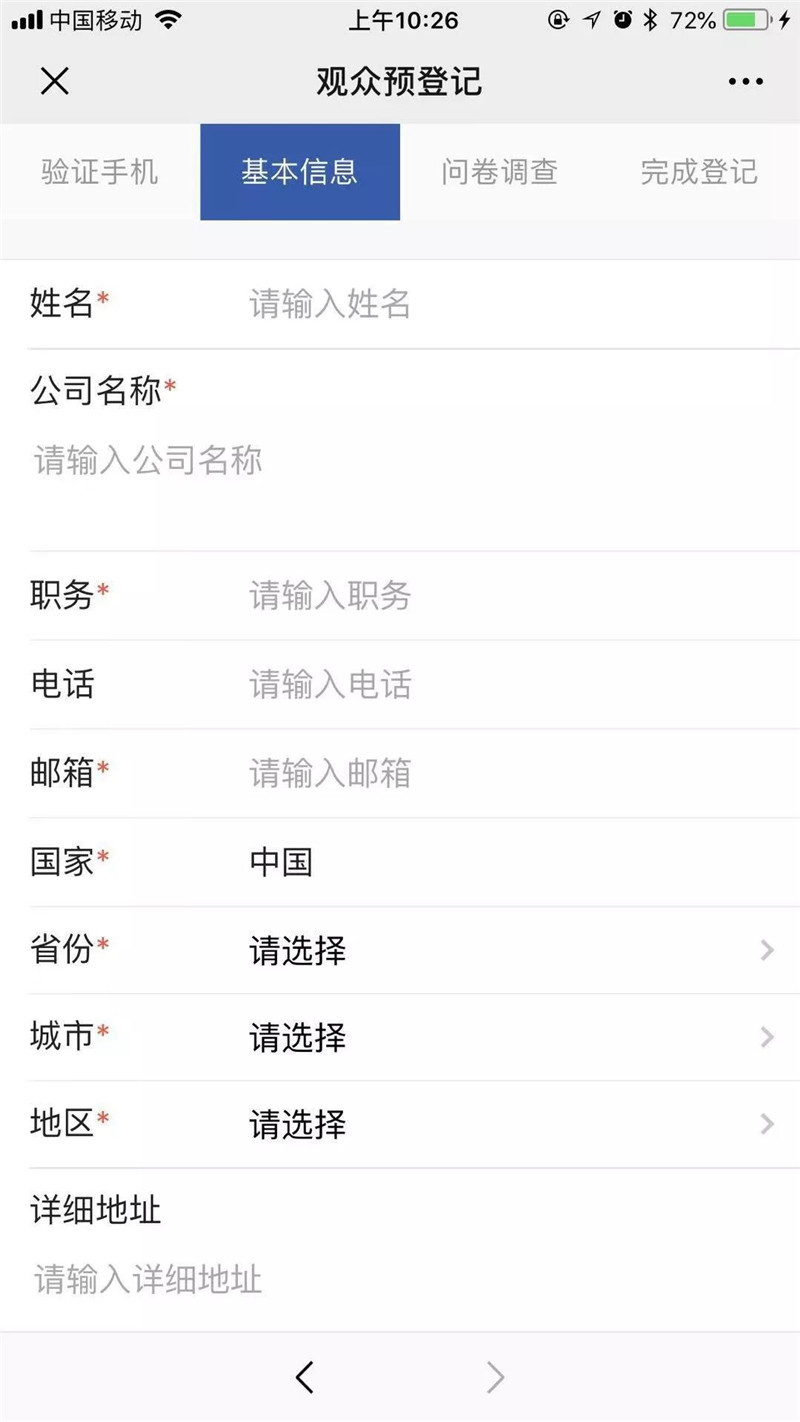This screenshot has height=1422, width=800.
Task: Open the three-dot overflow menu
Action: pos(745,82)
